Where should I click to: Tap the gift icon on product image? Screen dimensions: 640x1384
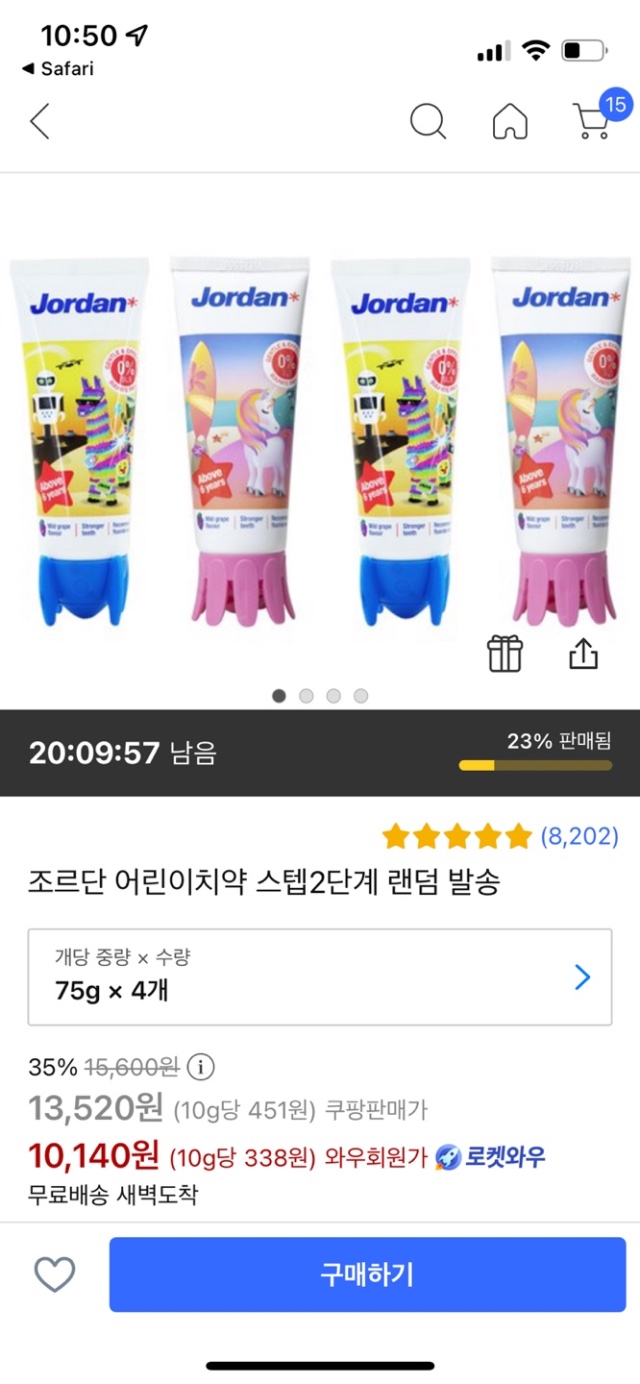pos(505,654)
